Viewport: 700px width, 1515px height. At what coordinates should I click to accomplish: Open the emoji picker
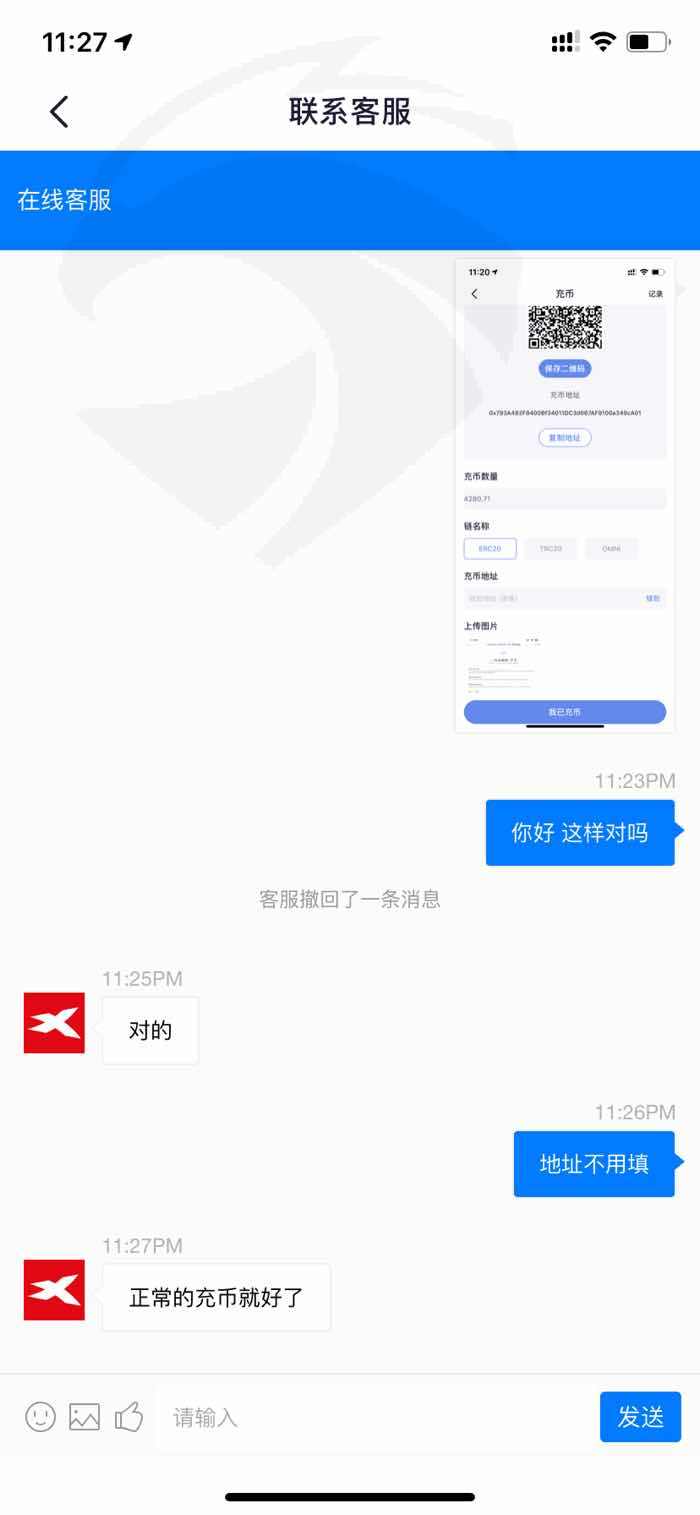point(40,1416)
